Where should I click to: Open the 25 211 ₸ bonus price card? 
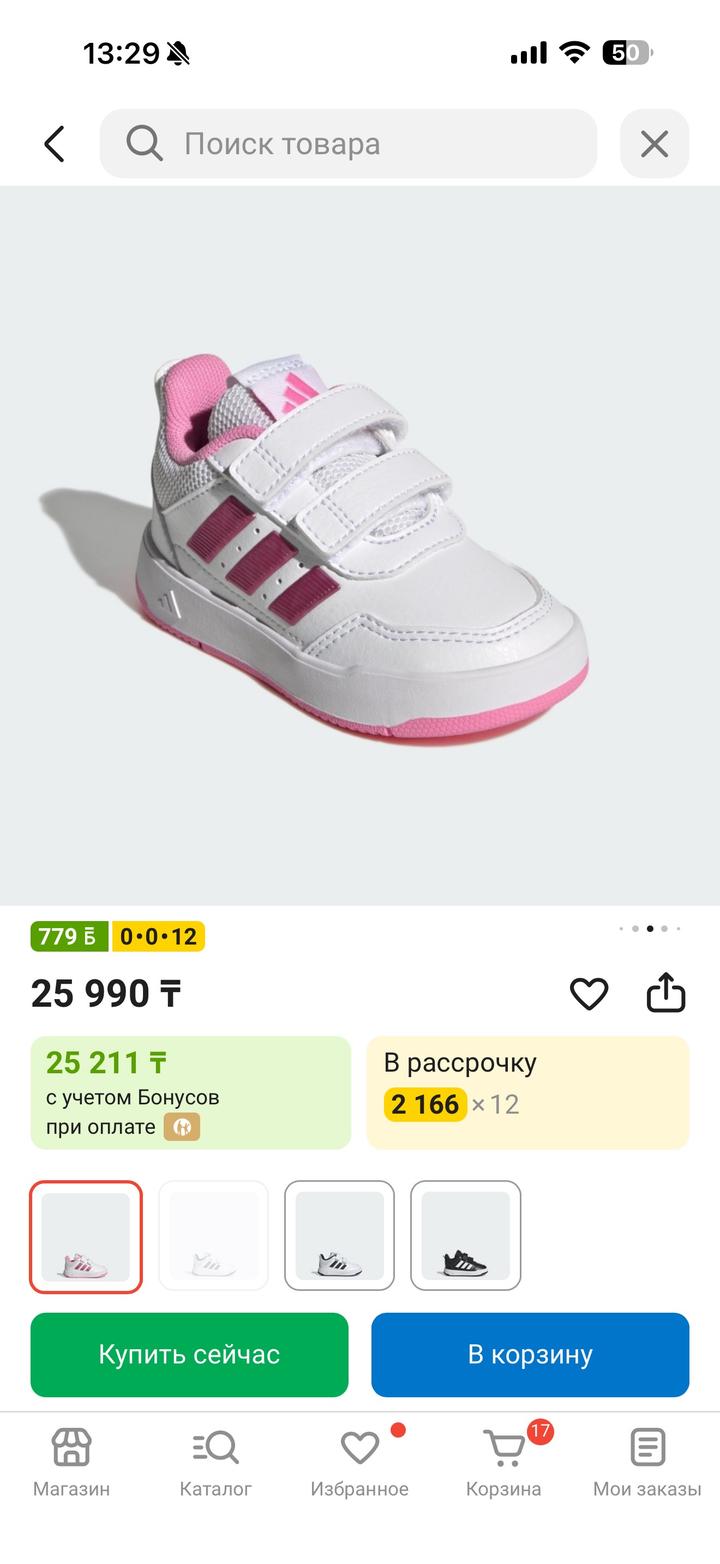(190, 1092)
